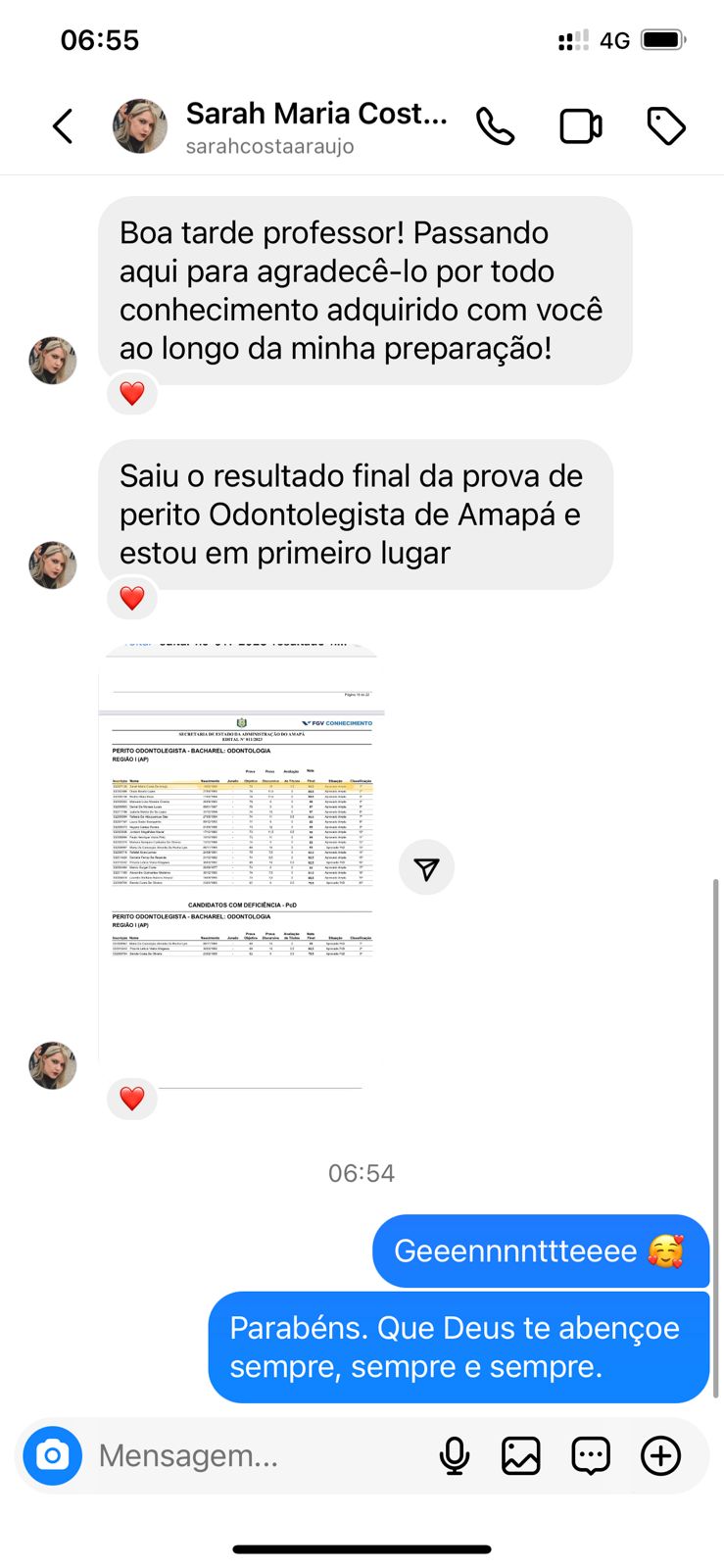Open more options with plus icon
This screenshot has height=1568, width=724.
[x=661, y=1455]
